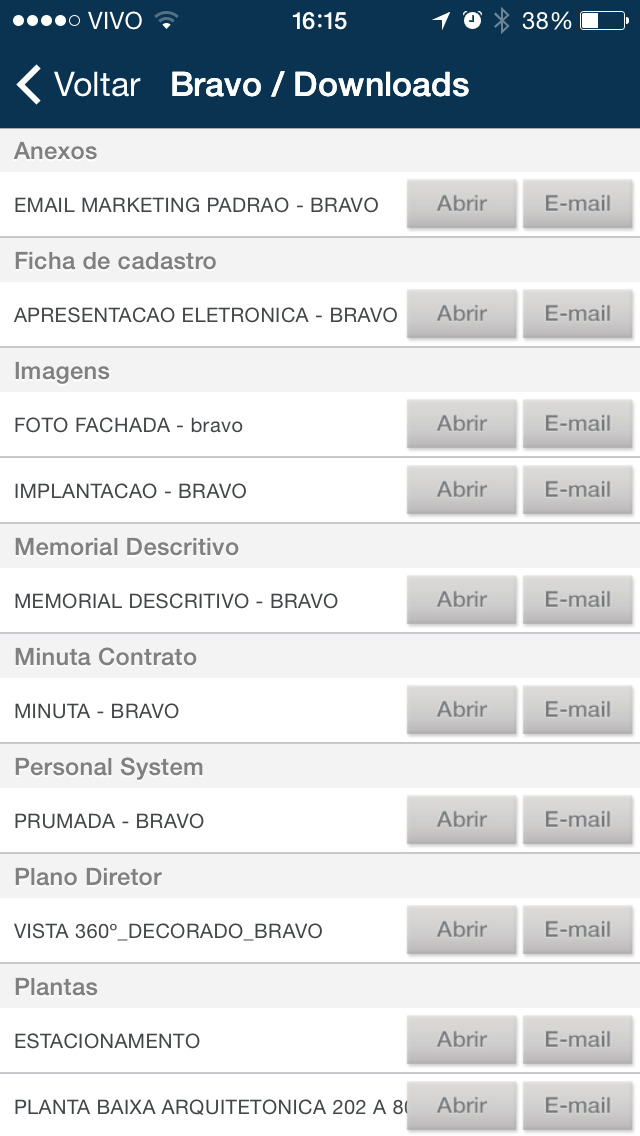The image size is (640, 1136).
Task: Open MEMORIAL DESCRITIVO - BRAVO with Abrir
Action: point(462,600)
